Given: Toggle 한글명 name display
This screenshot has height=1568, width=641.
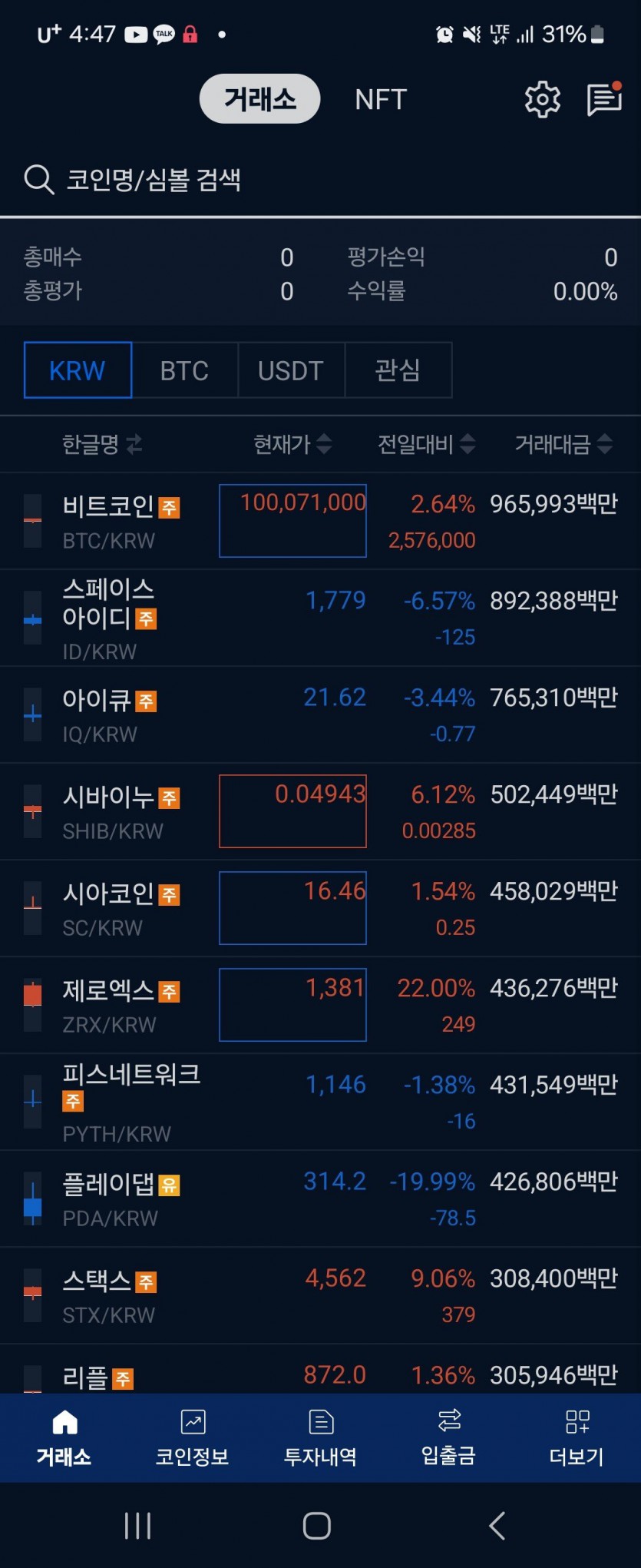Looking at the screenshot, I should tap(101, 444).
